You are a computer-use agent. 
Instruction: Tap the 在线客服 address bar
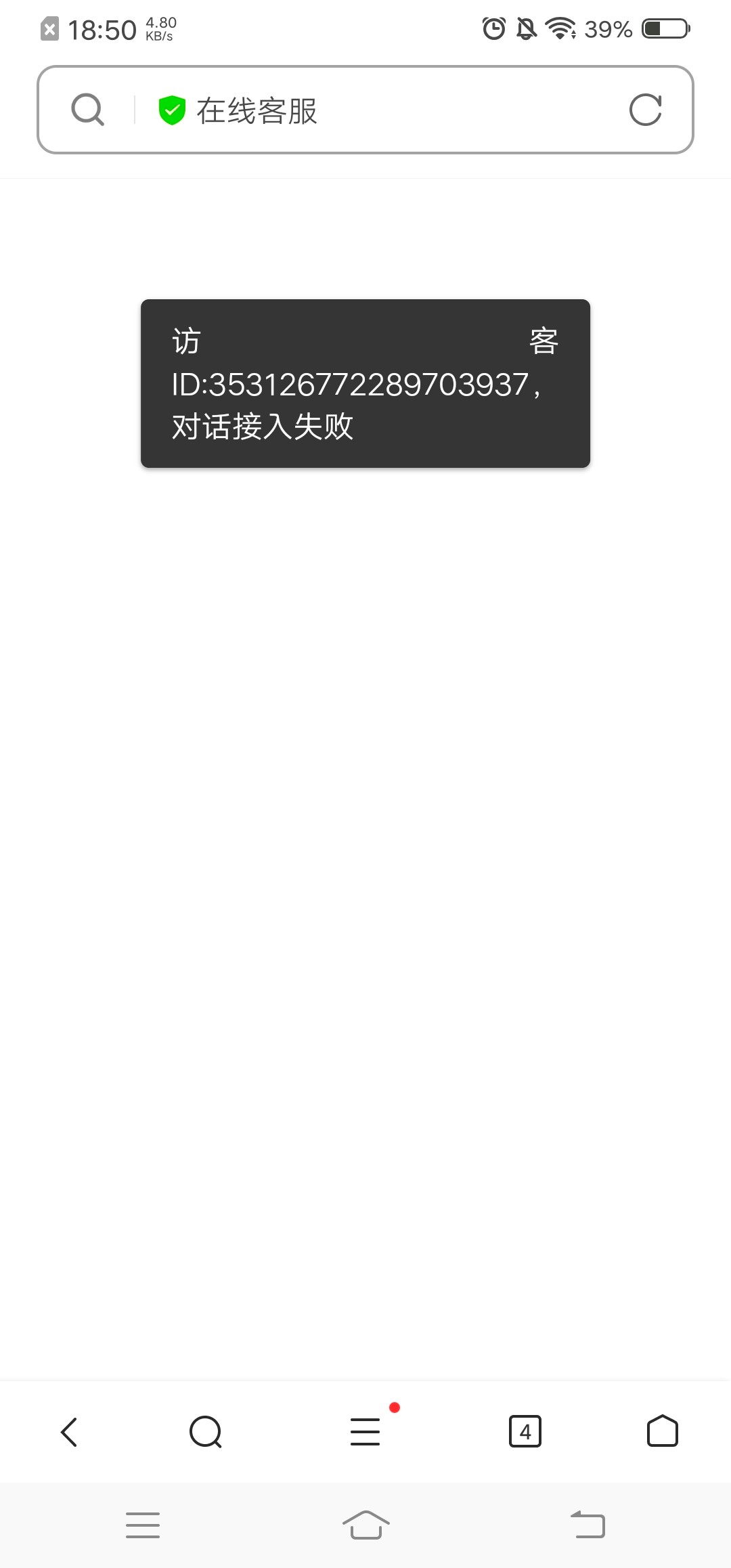pyautogui.click(x=379, y=110)
